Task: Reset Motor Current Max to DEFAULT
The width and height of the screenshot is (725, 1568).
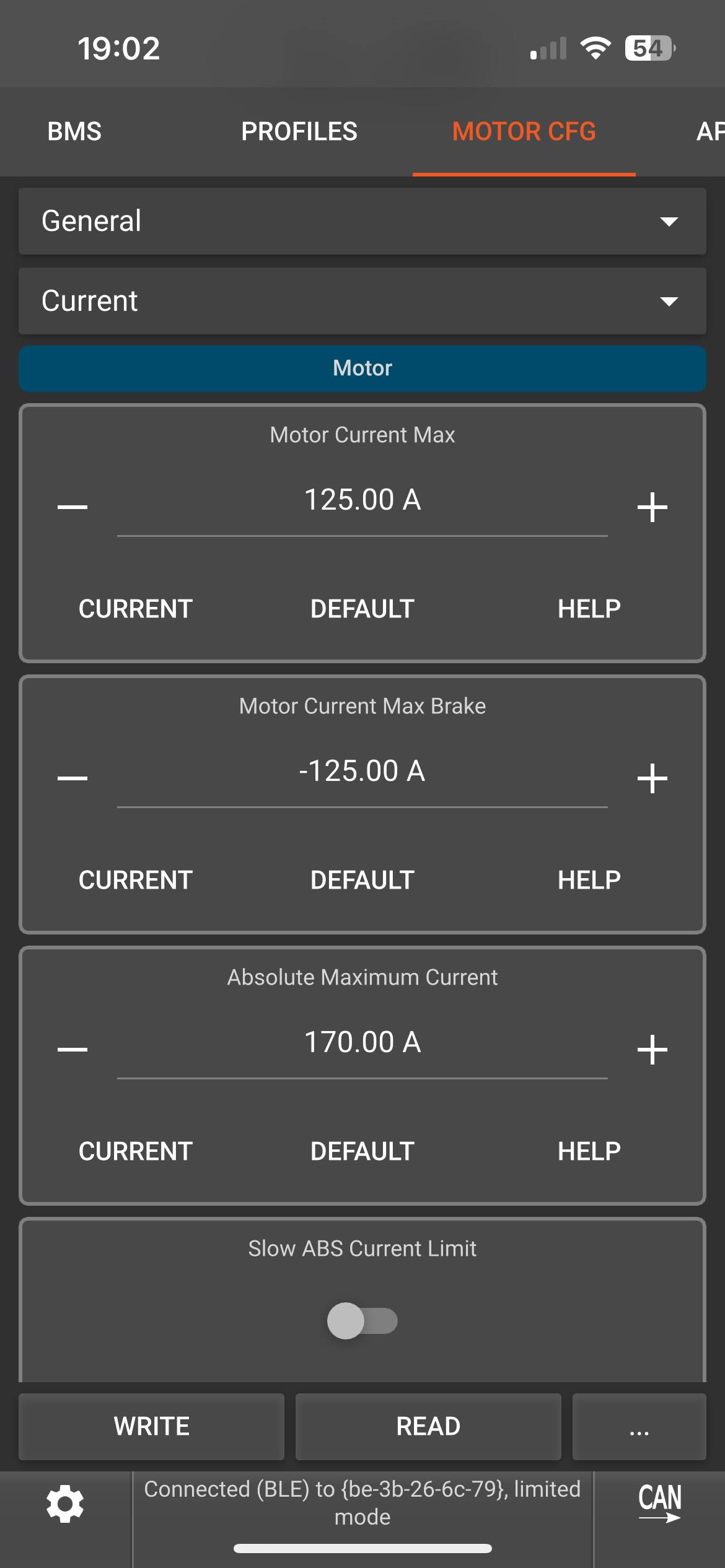Action: [x=362, y=609]
